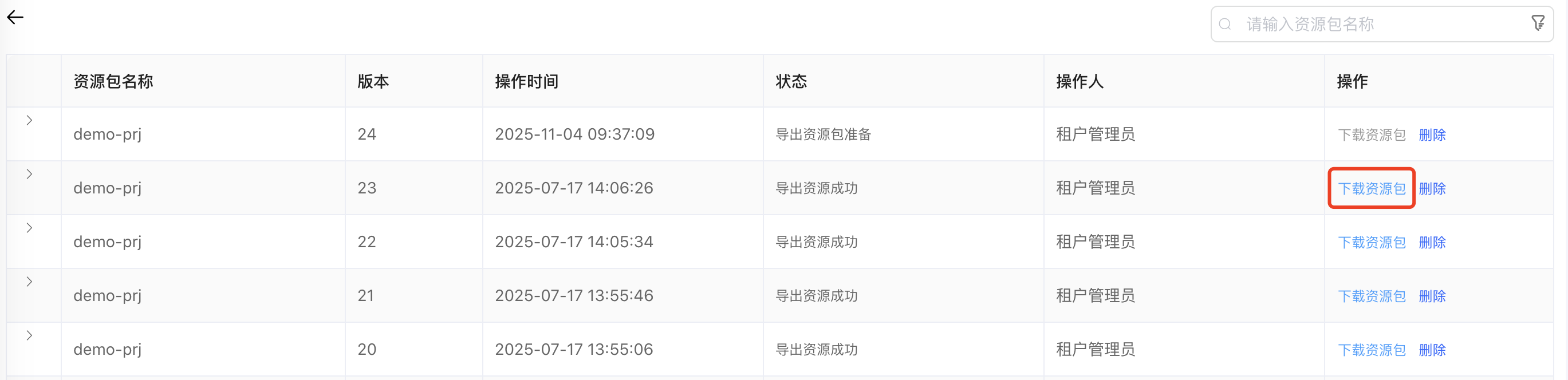
Task: Tap the resource package name search field
Action: pyautogui.click(x=1376, y=24)
